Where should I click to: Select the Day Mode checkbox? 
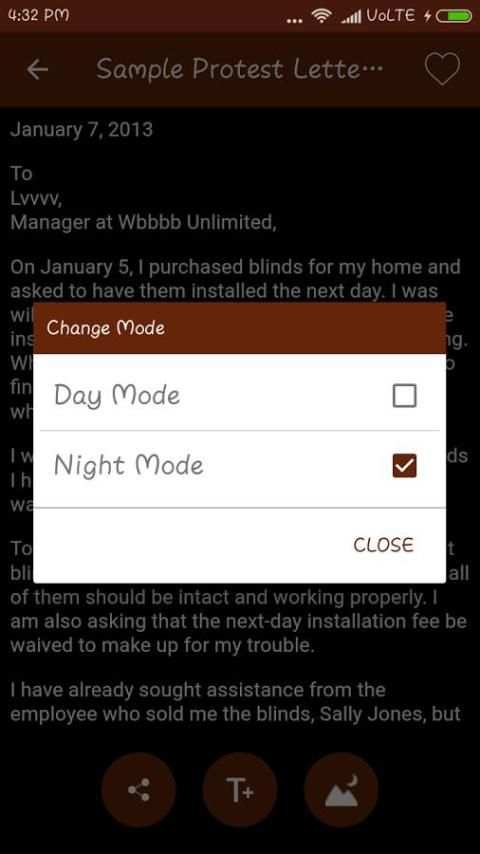pos(404,396)
